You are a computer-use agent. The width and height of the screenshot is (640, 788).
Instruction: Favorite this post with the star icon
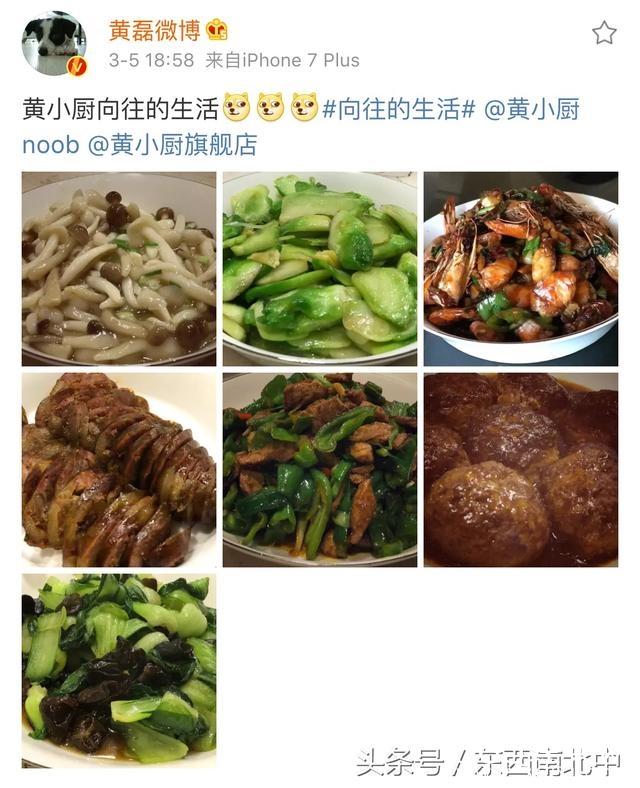click(604, 33)
